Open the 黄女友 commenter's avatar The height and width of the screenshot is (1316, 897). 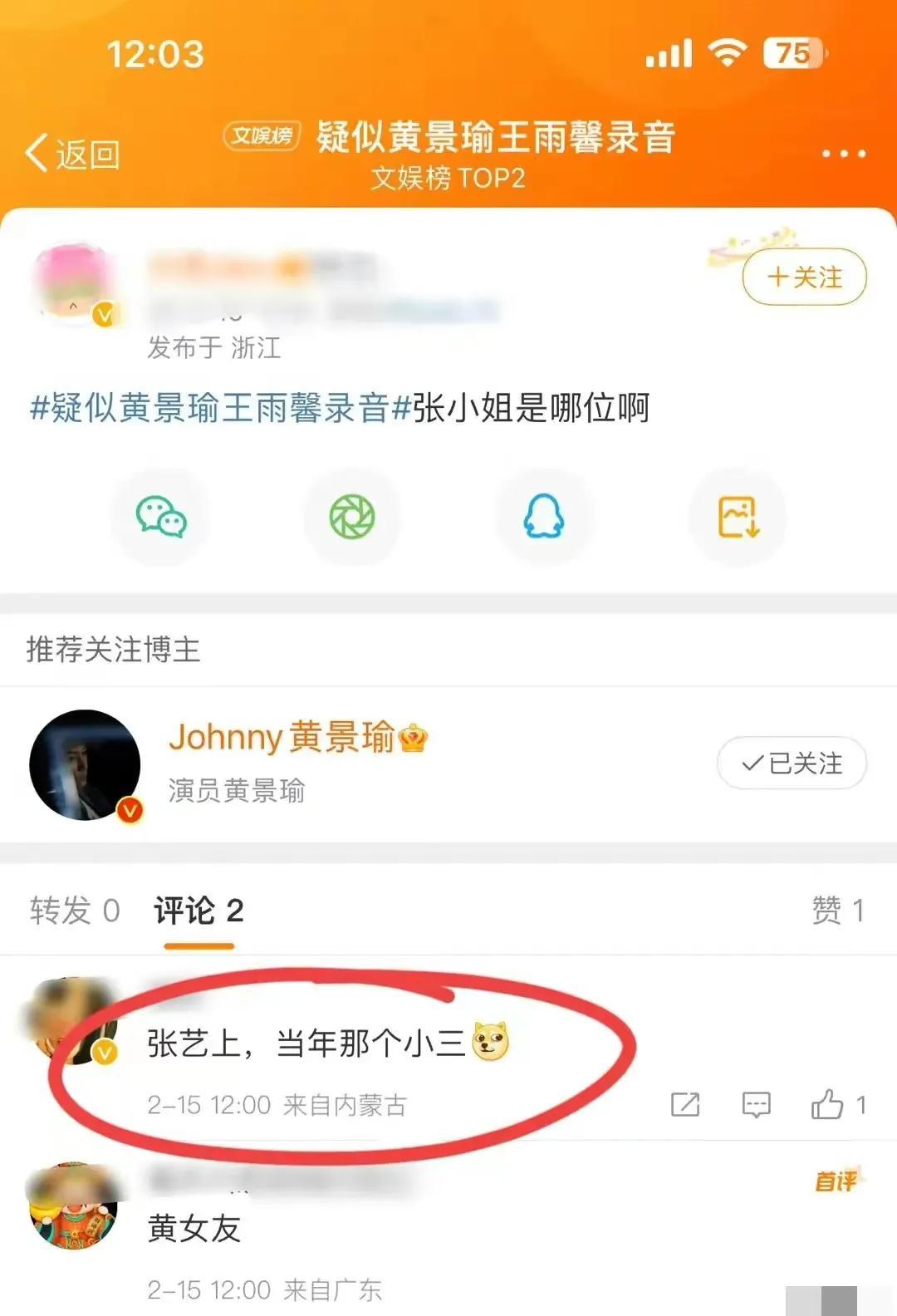click(x=73, y=1206)
